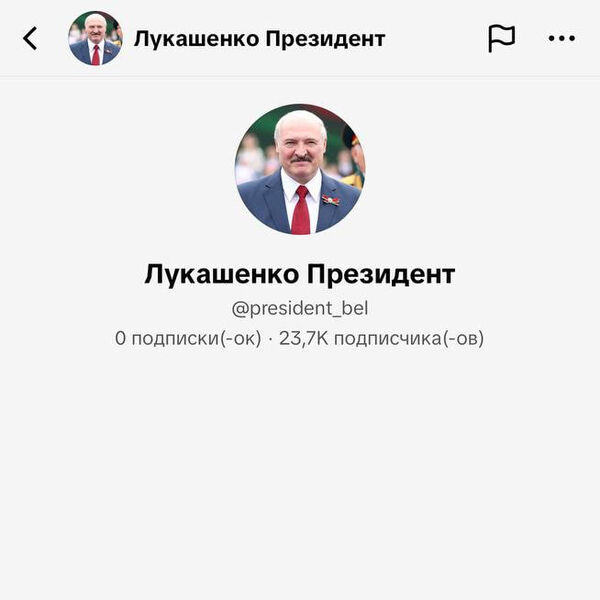Open the large profile photo
This screenshot has width=600, height=600.
click(300, 169)
